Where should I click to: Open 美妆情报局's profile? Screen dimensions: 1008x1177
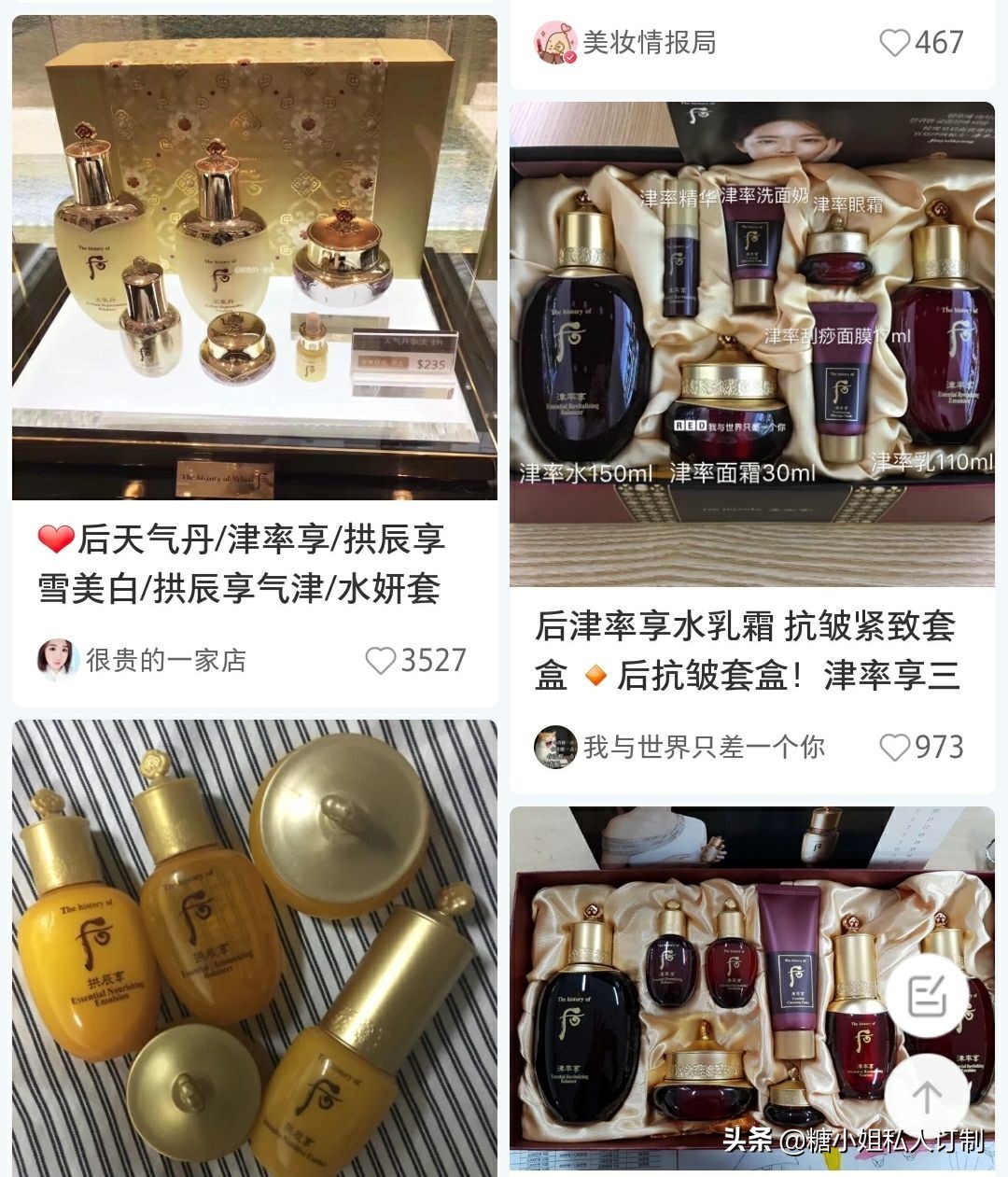648,42
